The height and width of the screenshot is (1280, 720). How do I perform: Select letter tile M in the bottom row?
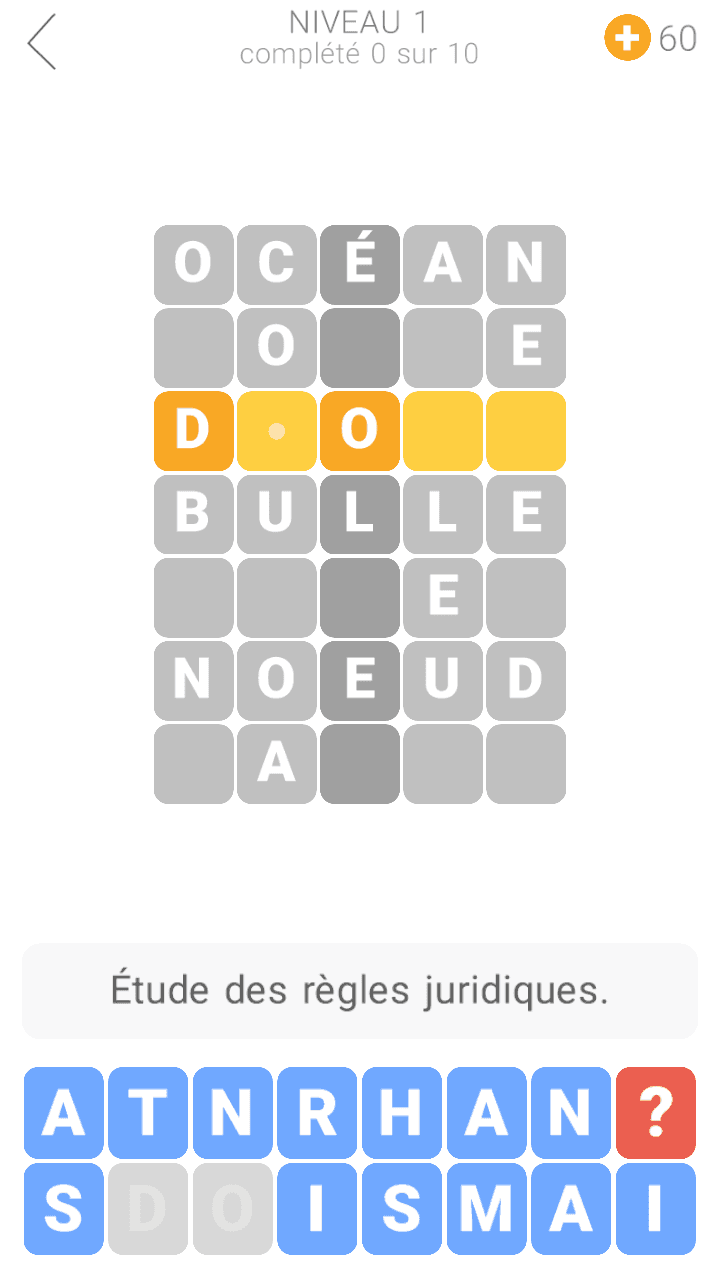pos(485,1208)
